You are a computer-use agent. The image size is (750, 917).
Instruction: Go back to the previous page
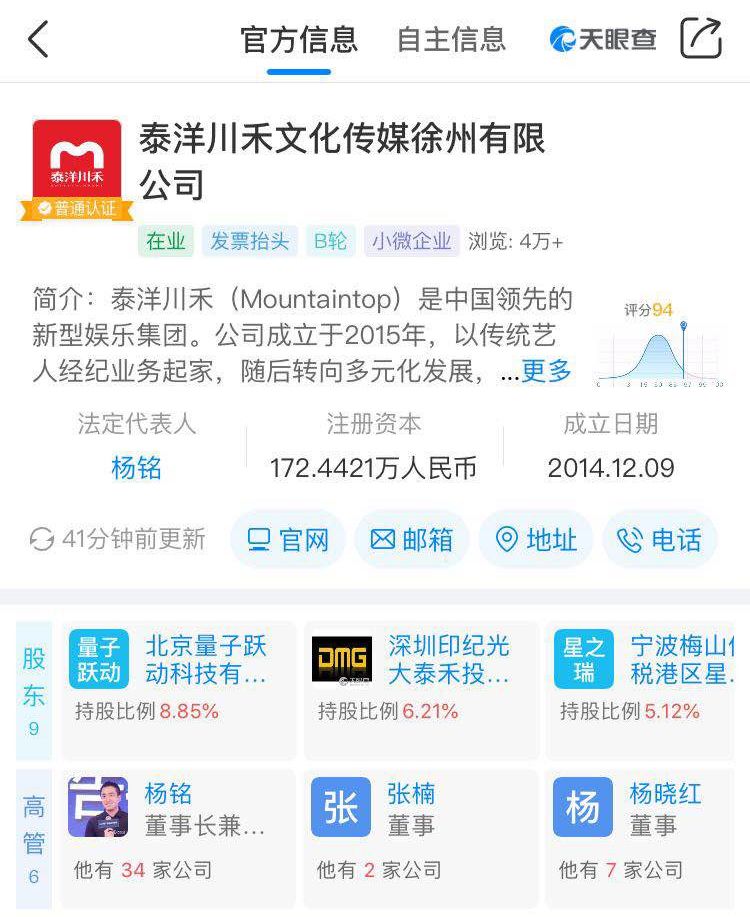pyautogui.click(x=38, y=40)
